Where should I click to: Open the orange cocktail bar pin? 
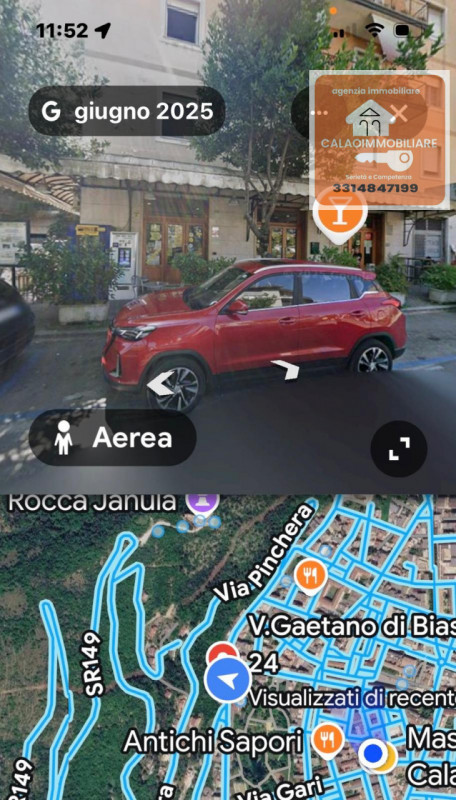pos(340,213)
